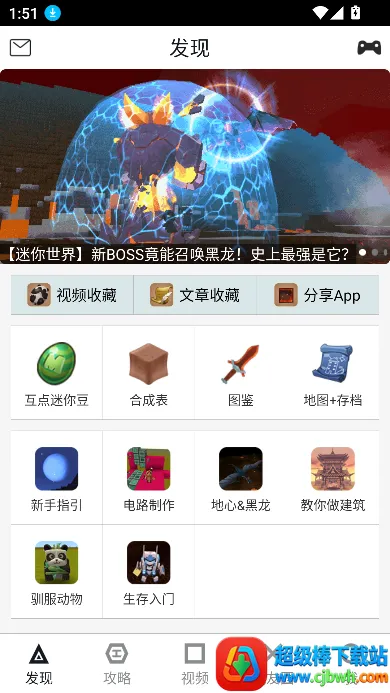Open the 合成表 crafting table

click(149, 373)
